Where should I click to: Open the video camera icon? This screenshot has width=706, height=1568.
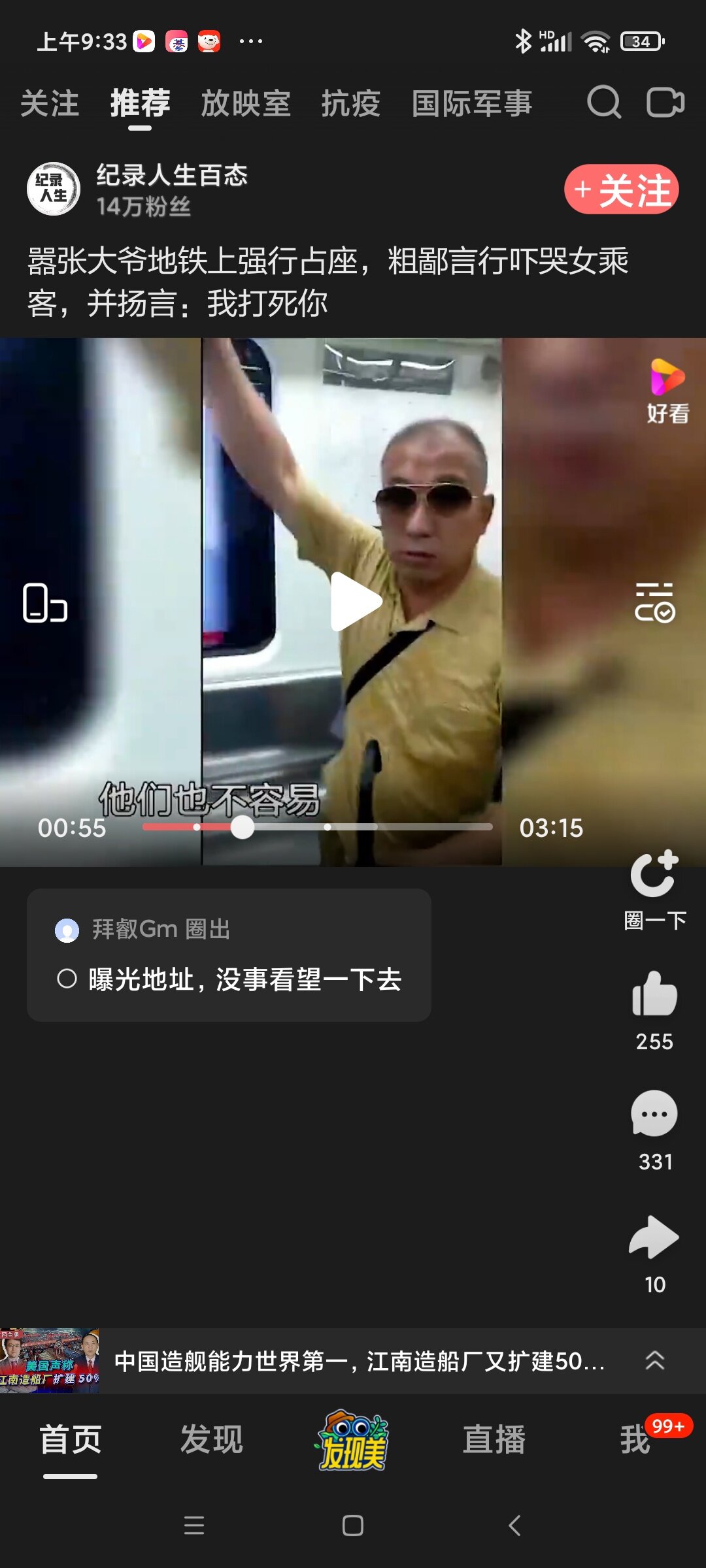tap(665, 103)
